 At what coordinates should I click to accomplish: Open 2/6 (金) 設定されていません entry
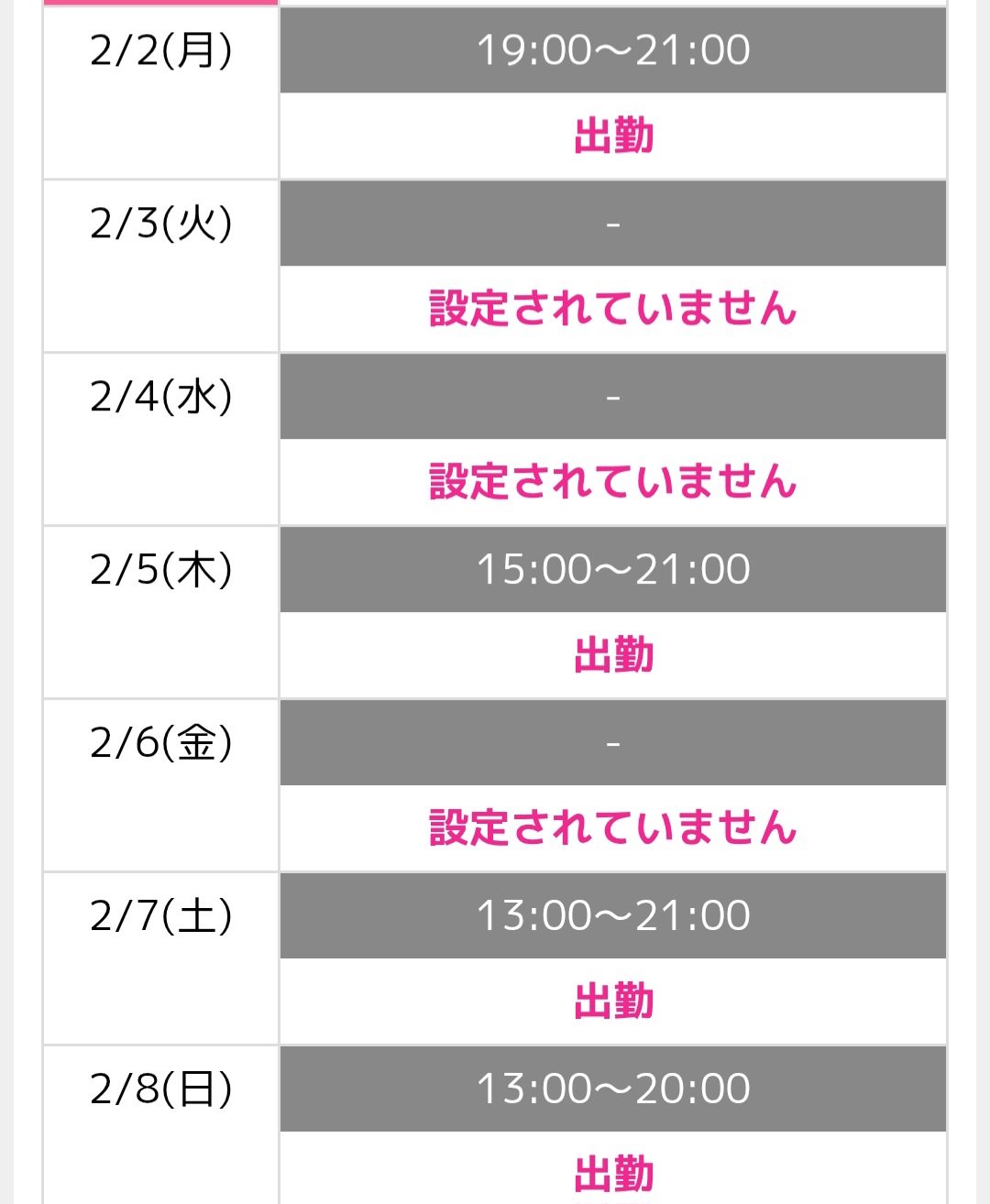pos(613,828)
